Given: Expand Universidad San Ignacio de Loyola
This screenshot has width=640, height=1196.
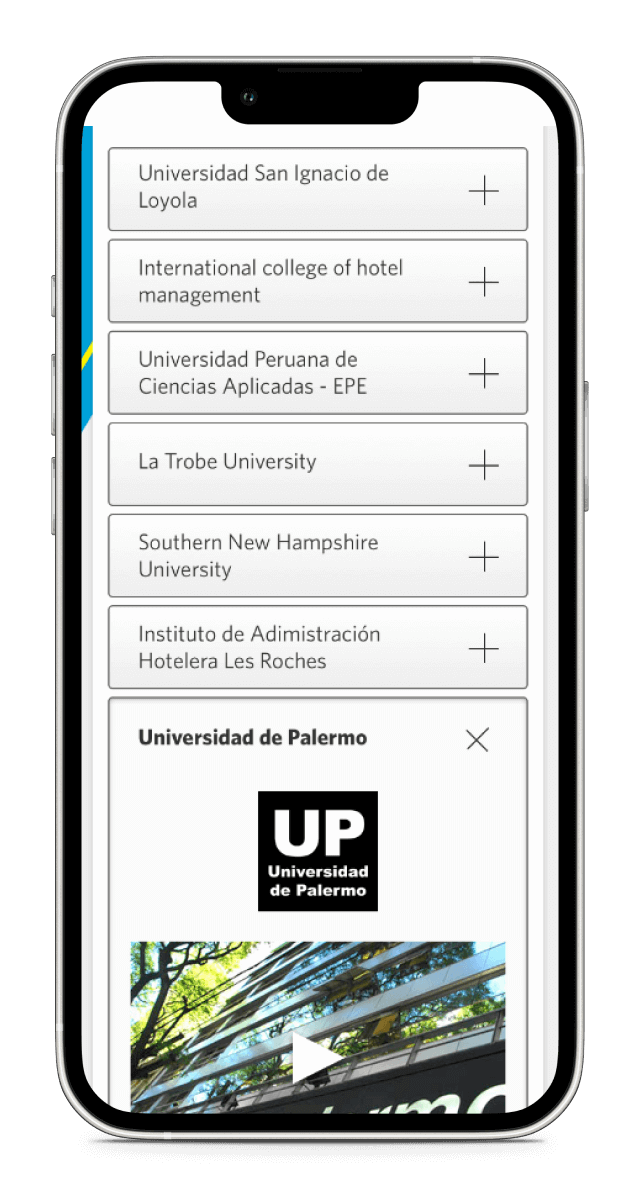Looking at the screenshot, I should (x=483, y=190).
